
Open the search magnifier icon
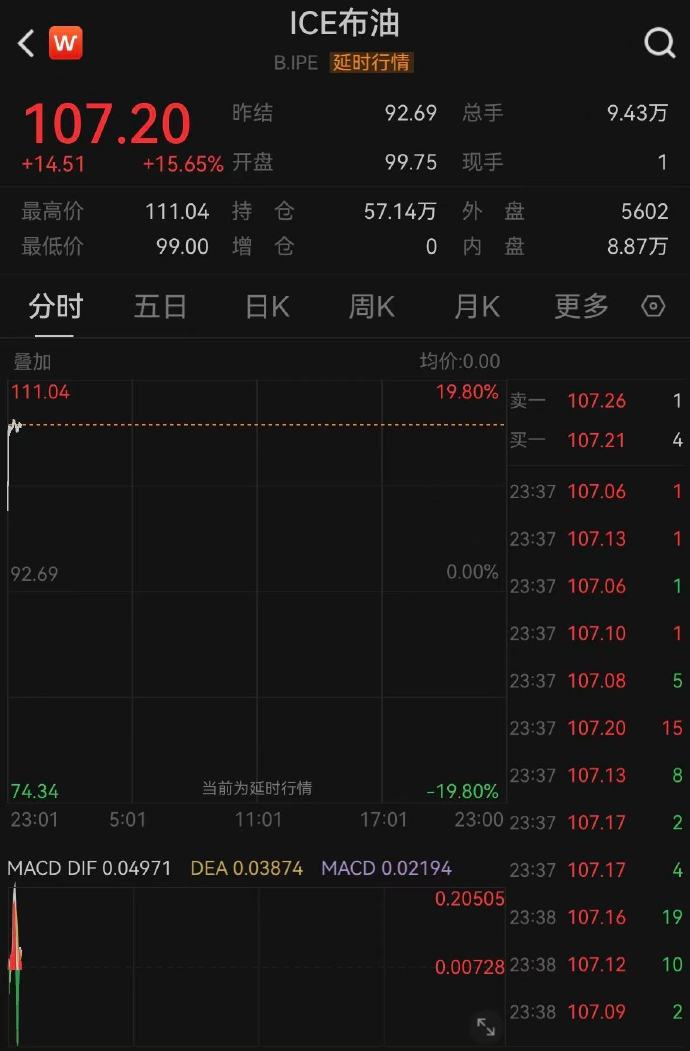tap(659, 43)
